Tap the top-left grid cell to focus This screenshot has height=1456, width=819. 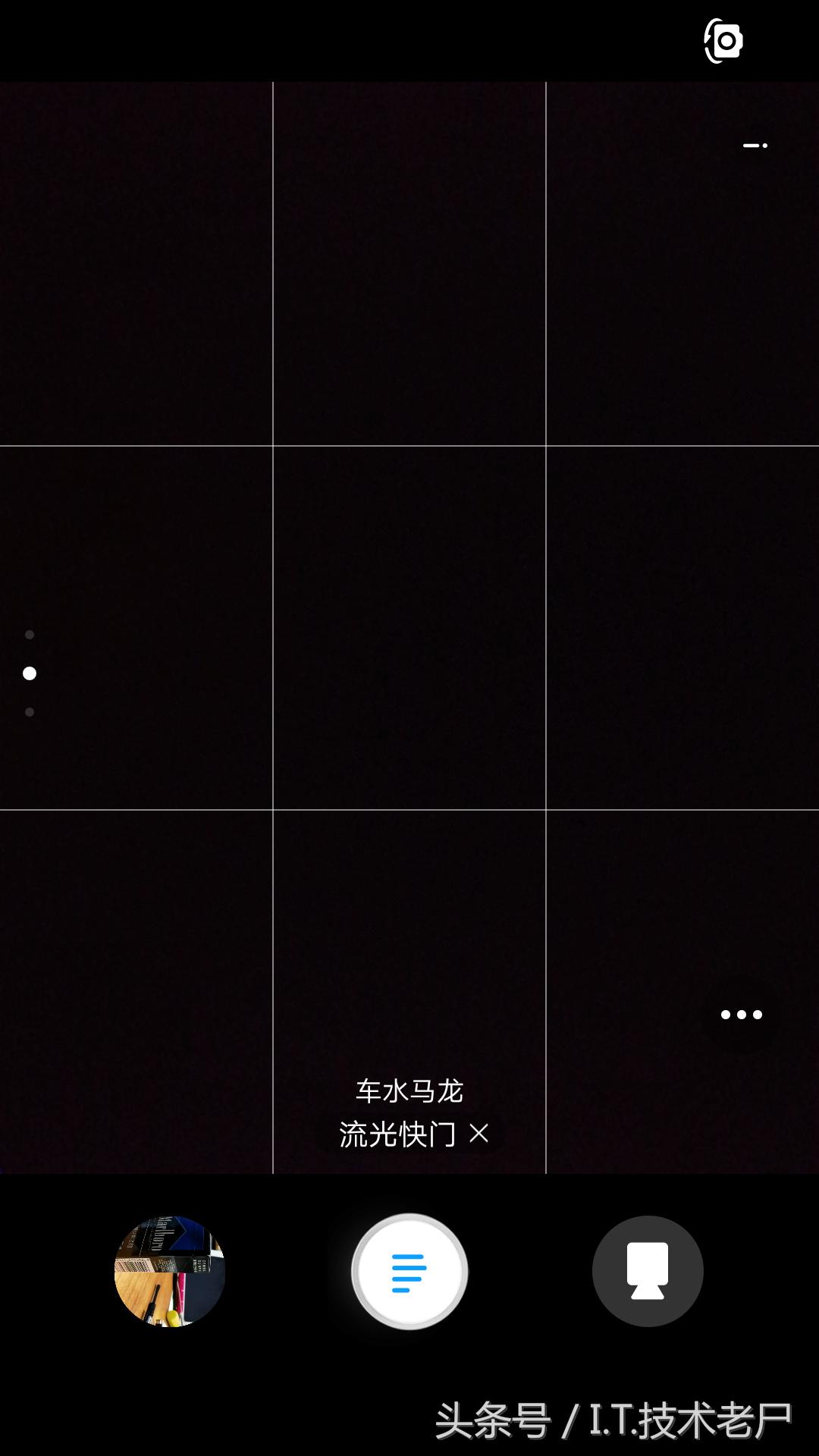(x=136, y=258)
